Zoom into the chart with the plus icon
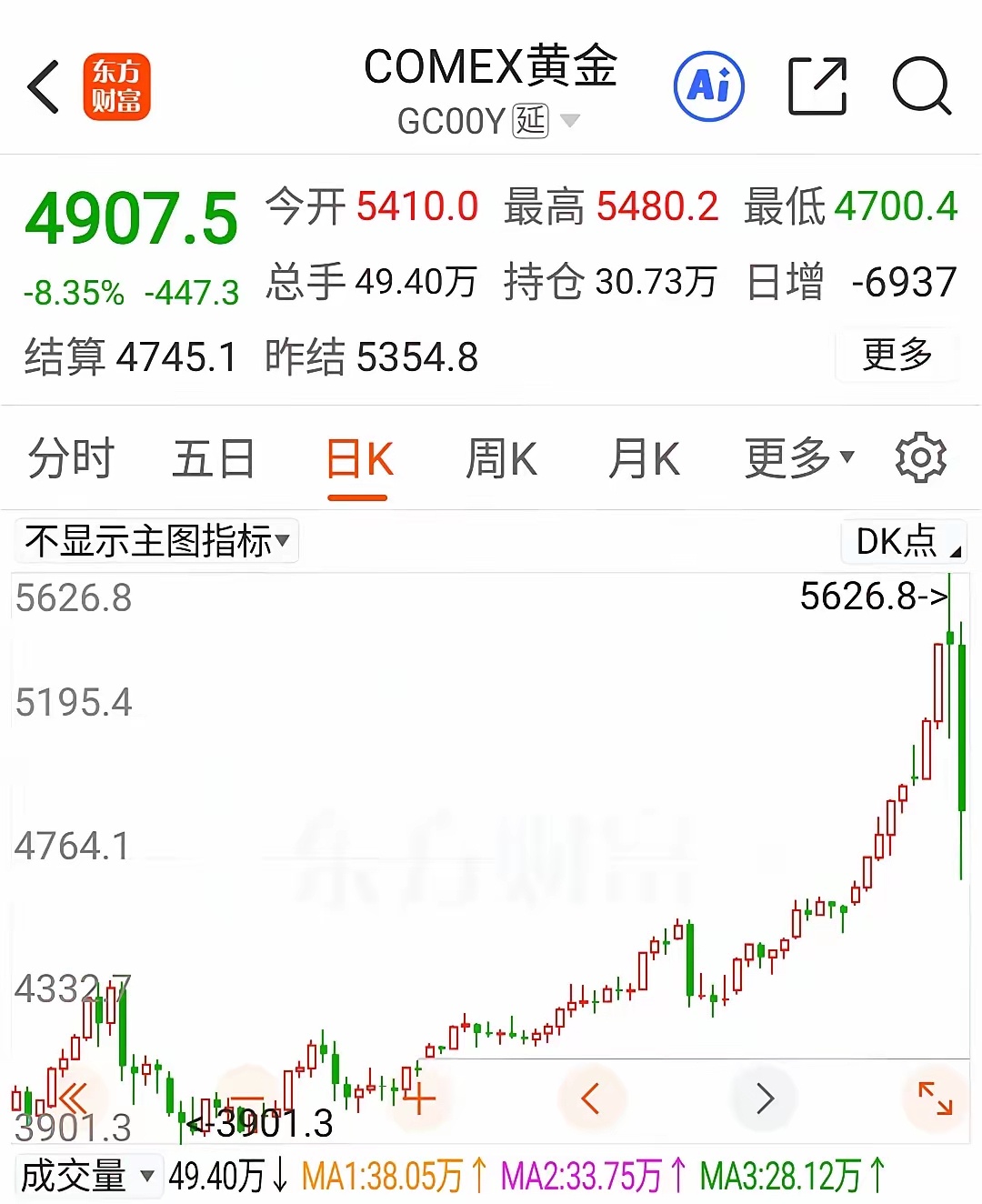This screenshot has height=1204, width=982. point(418,1098)
